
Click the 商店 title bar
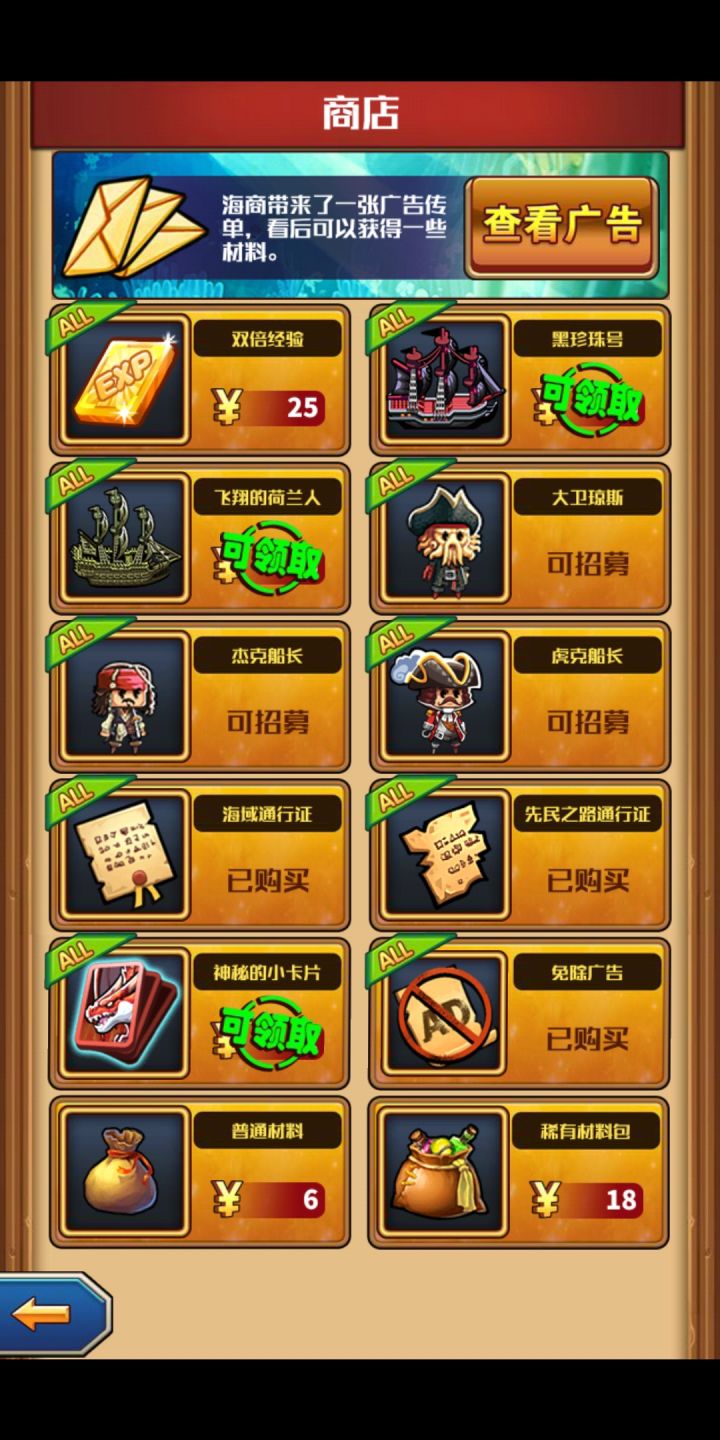(360, 111)
